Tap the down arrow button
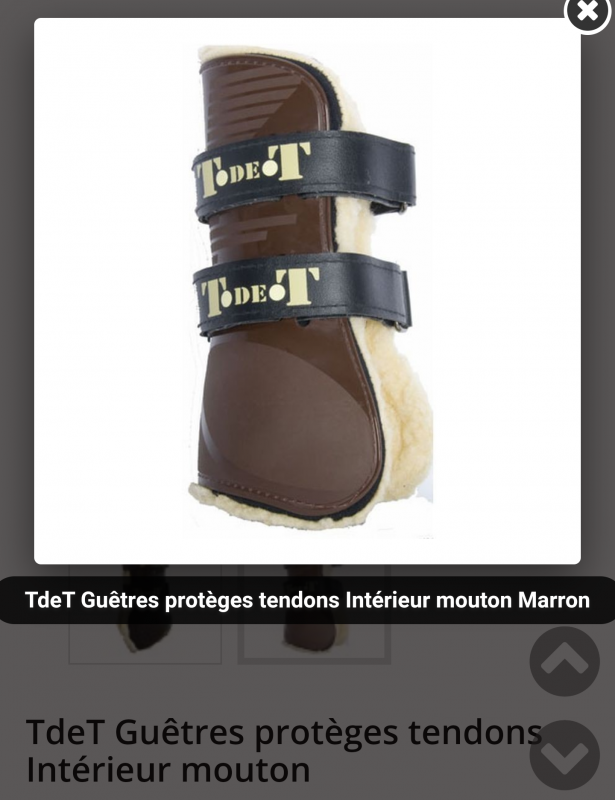Screen dimensions: 615x800 564,755
